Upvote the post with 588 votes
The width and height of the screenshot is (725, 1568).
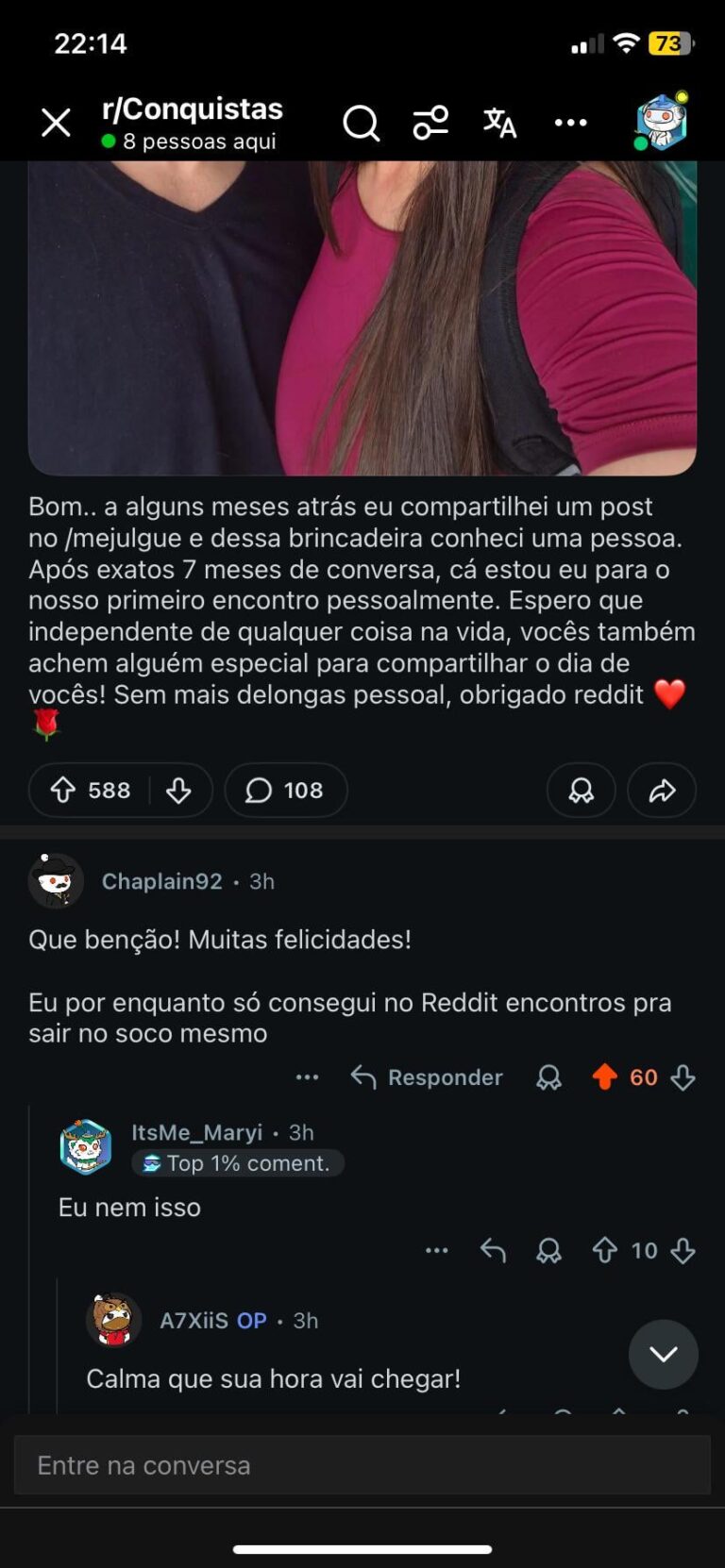pos(63,790)
